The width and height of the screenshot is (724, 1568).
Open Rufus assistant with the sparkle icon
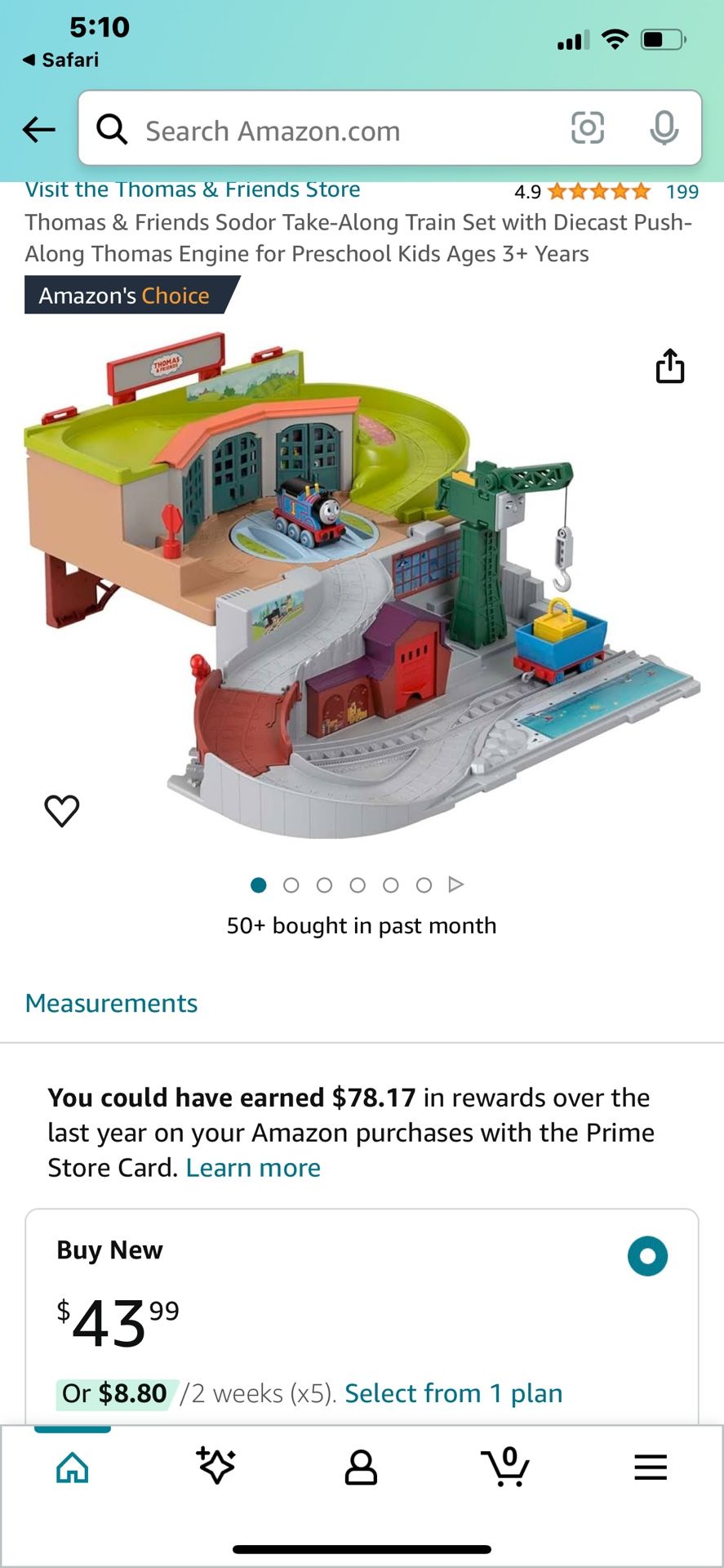pos(216,1466)
